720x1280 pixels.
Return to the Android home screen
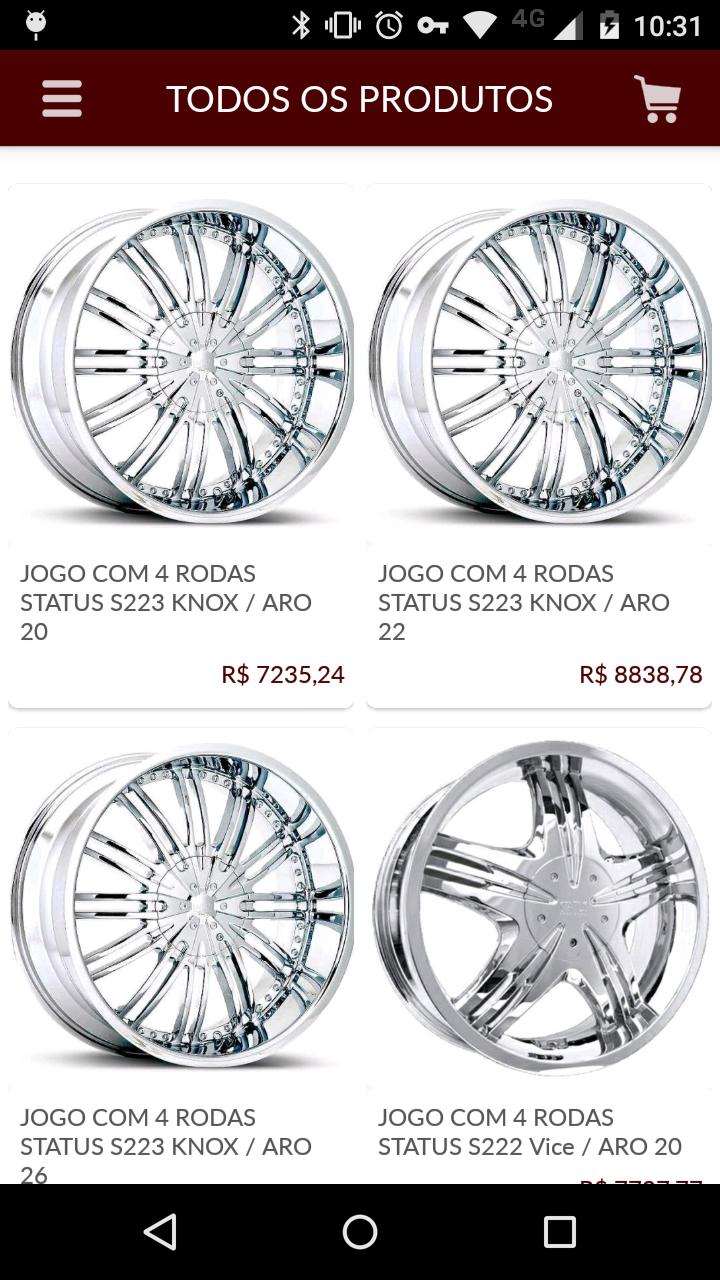tap(360, 1232)
